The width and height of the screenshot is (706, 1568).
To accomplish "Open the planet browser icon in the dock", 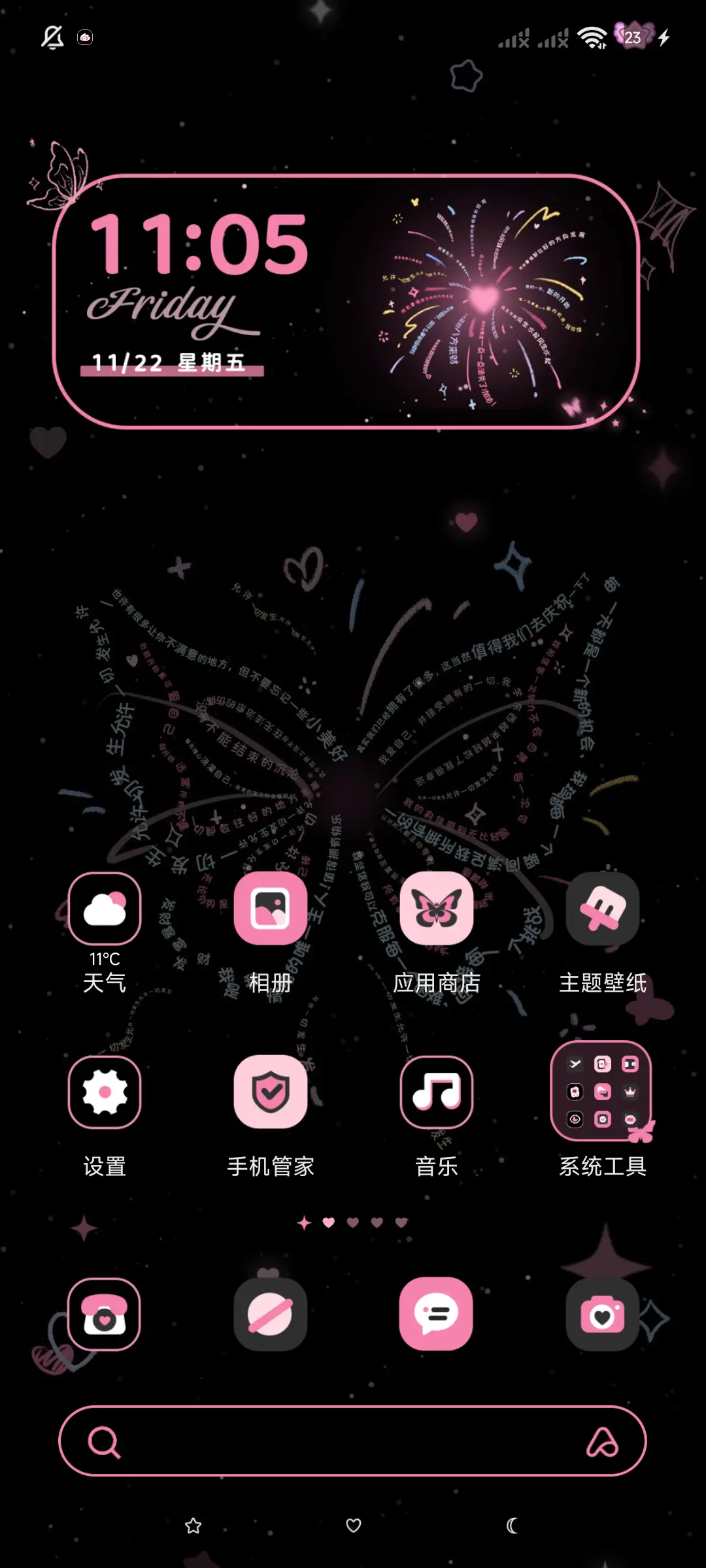I will click(271, 1315).
